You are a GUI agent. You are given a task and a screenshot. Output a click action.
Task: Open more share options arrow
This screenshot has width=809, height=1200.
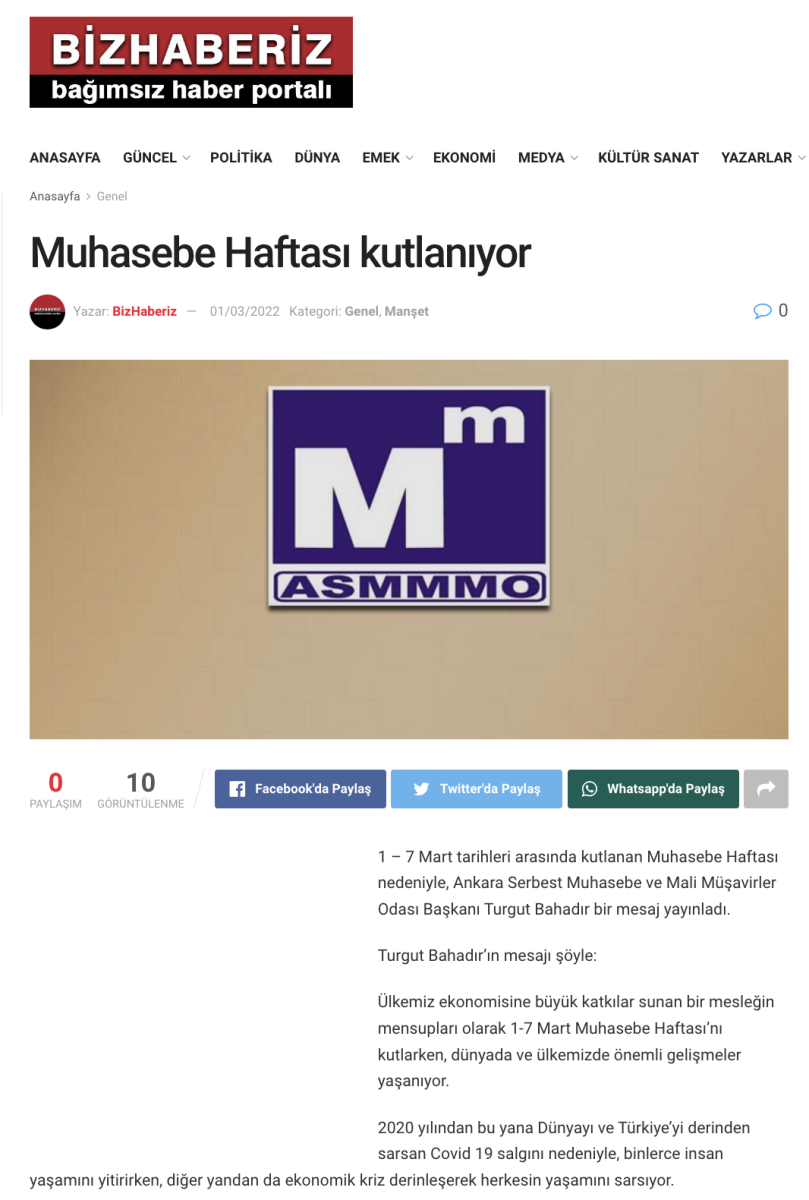(x=766, y=789)
